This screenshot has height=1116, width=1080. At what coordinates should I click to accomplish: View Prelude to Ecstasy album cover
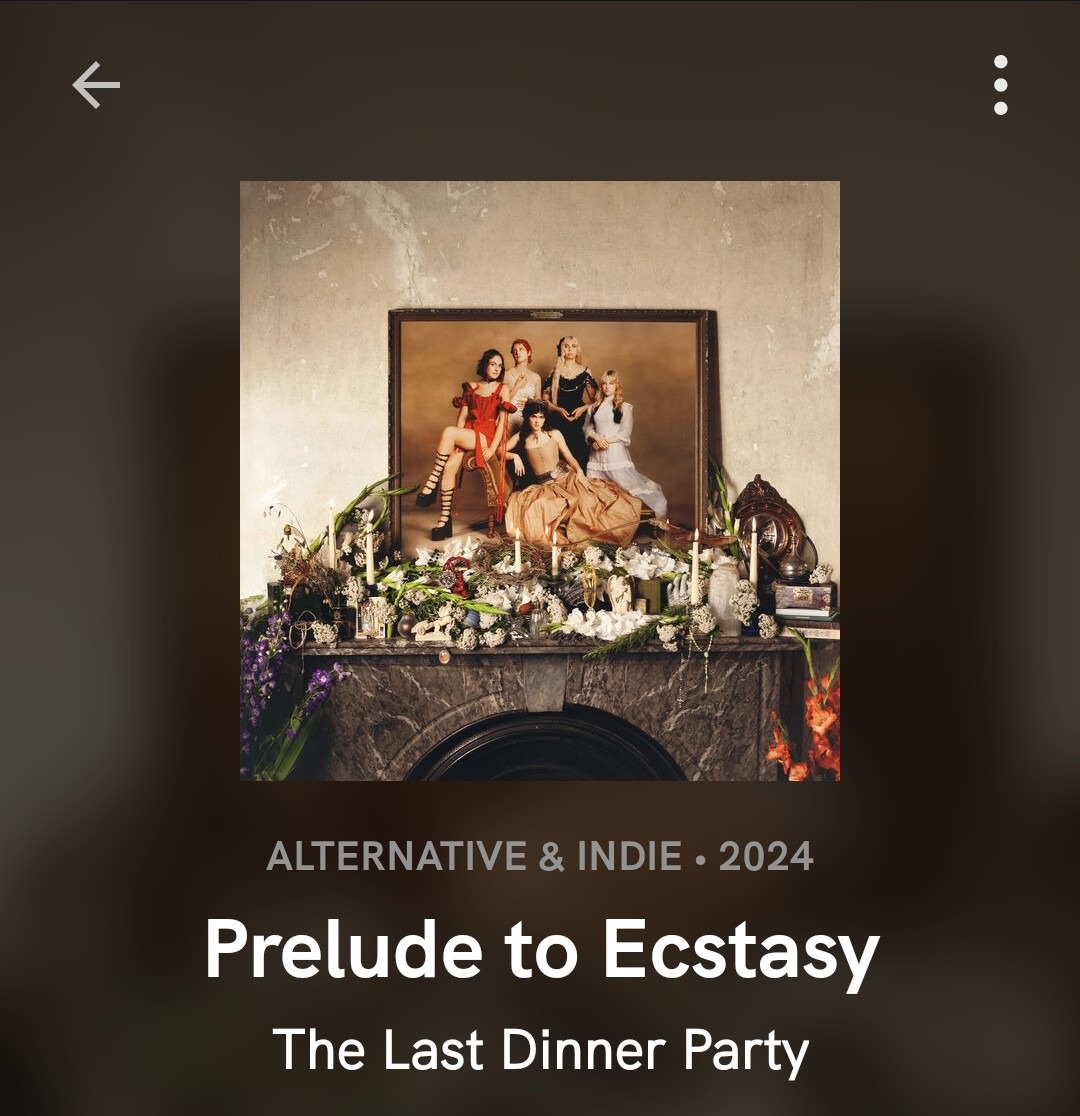click(x=540, y=480)
